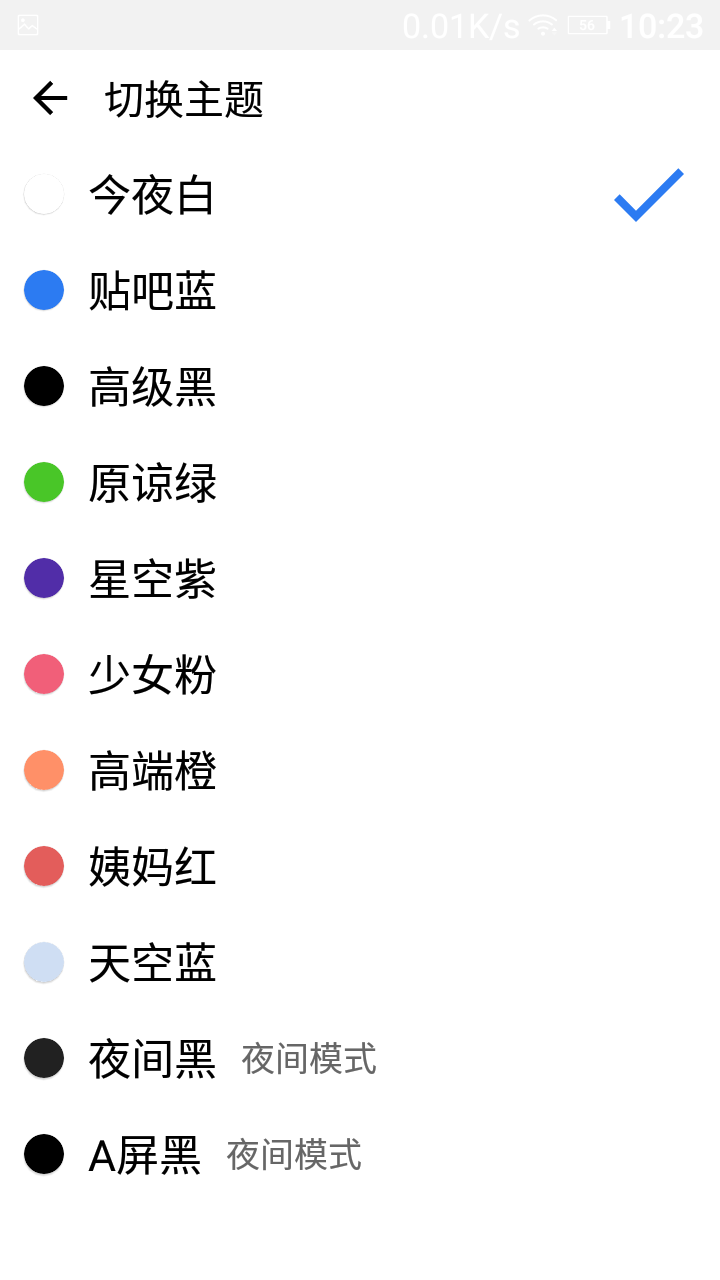The image size is (720, 1280).
Task: Go back from 切换主题 screen
Action: (49, 98)
